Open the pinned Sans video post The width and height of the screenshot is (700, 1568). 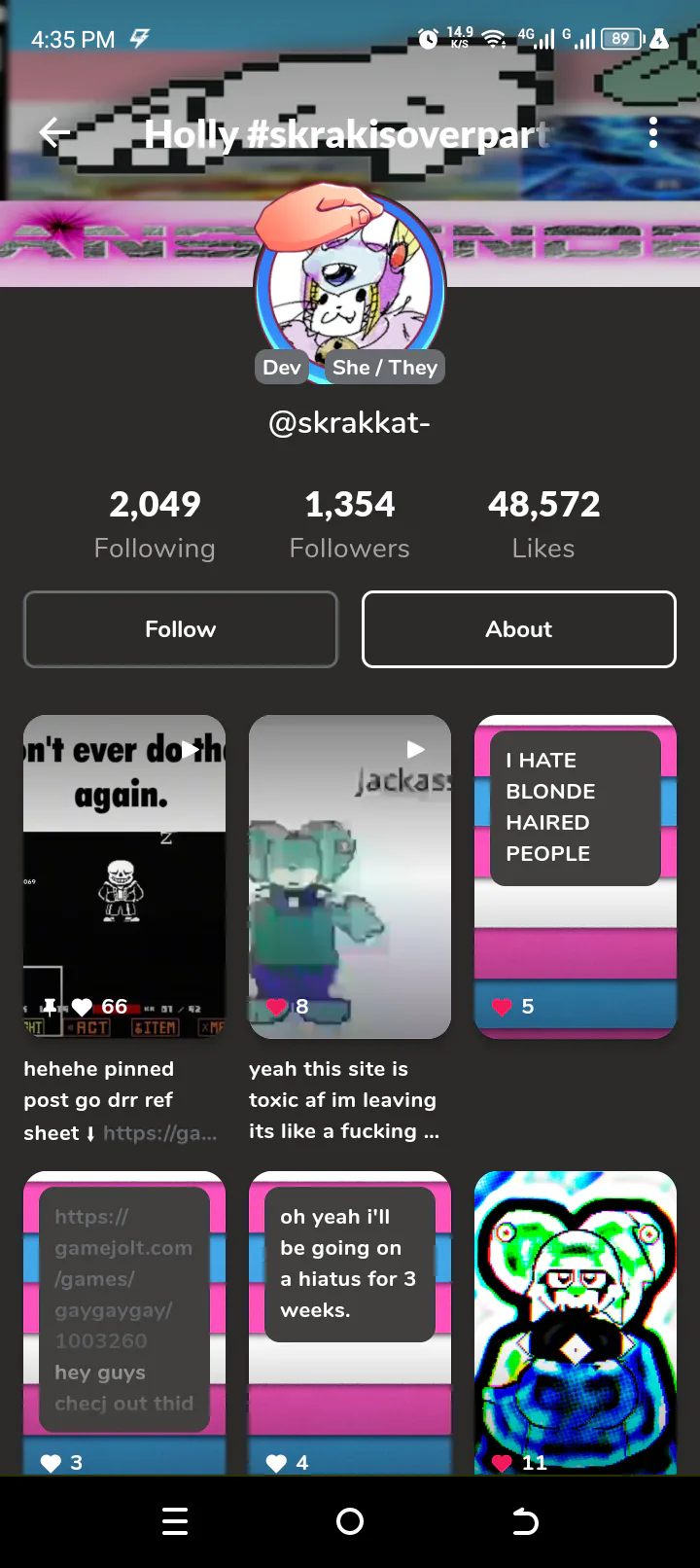(124, 876)
